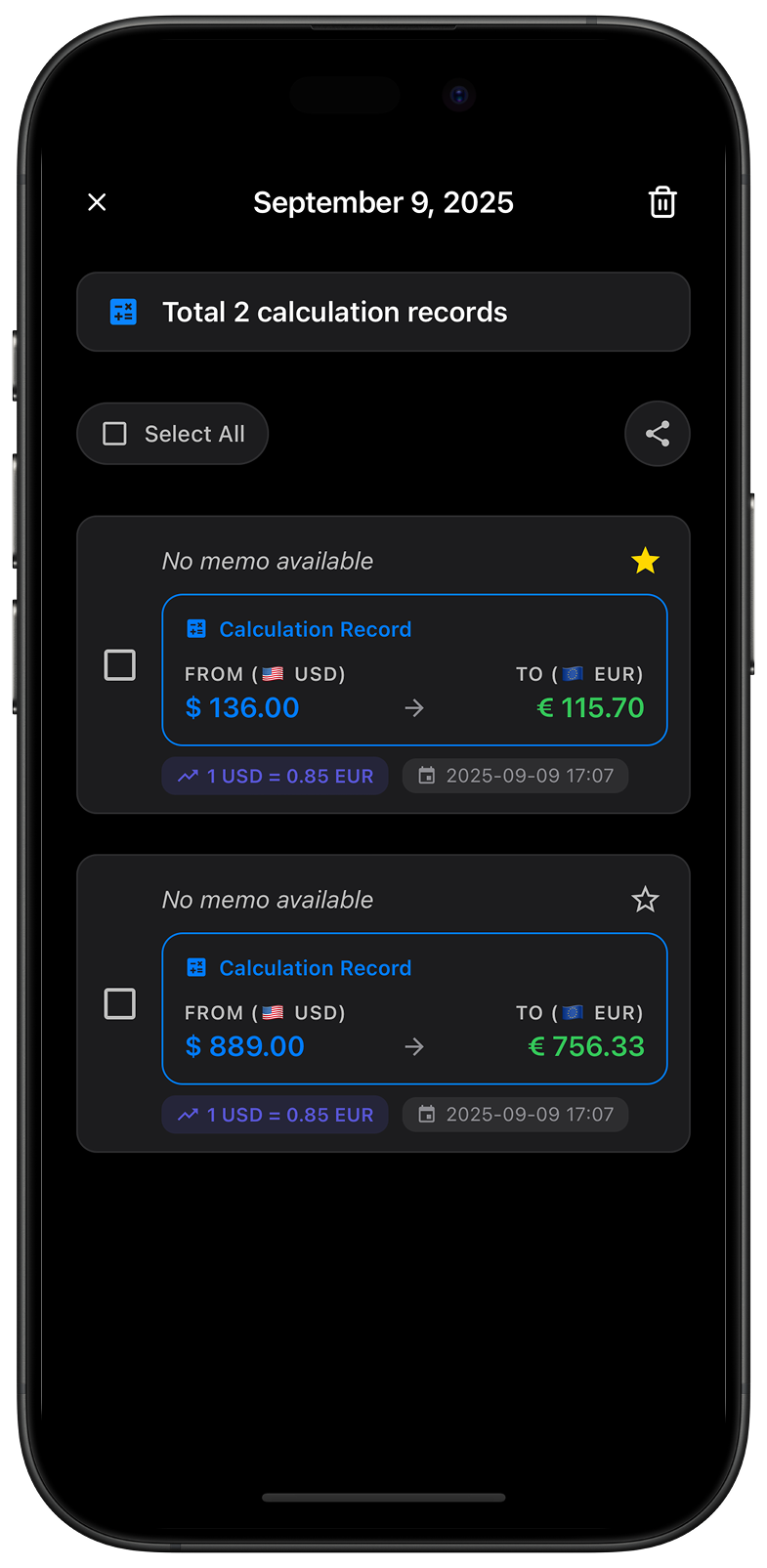Select the $136.00 record checkbox
The width and height of the screenshot is (767, 1568).
point(120,665)
